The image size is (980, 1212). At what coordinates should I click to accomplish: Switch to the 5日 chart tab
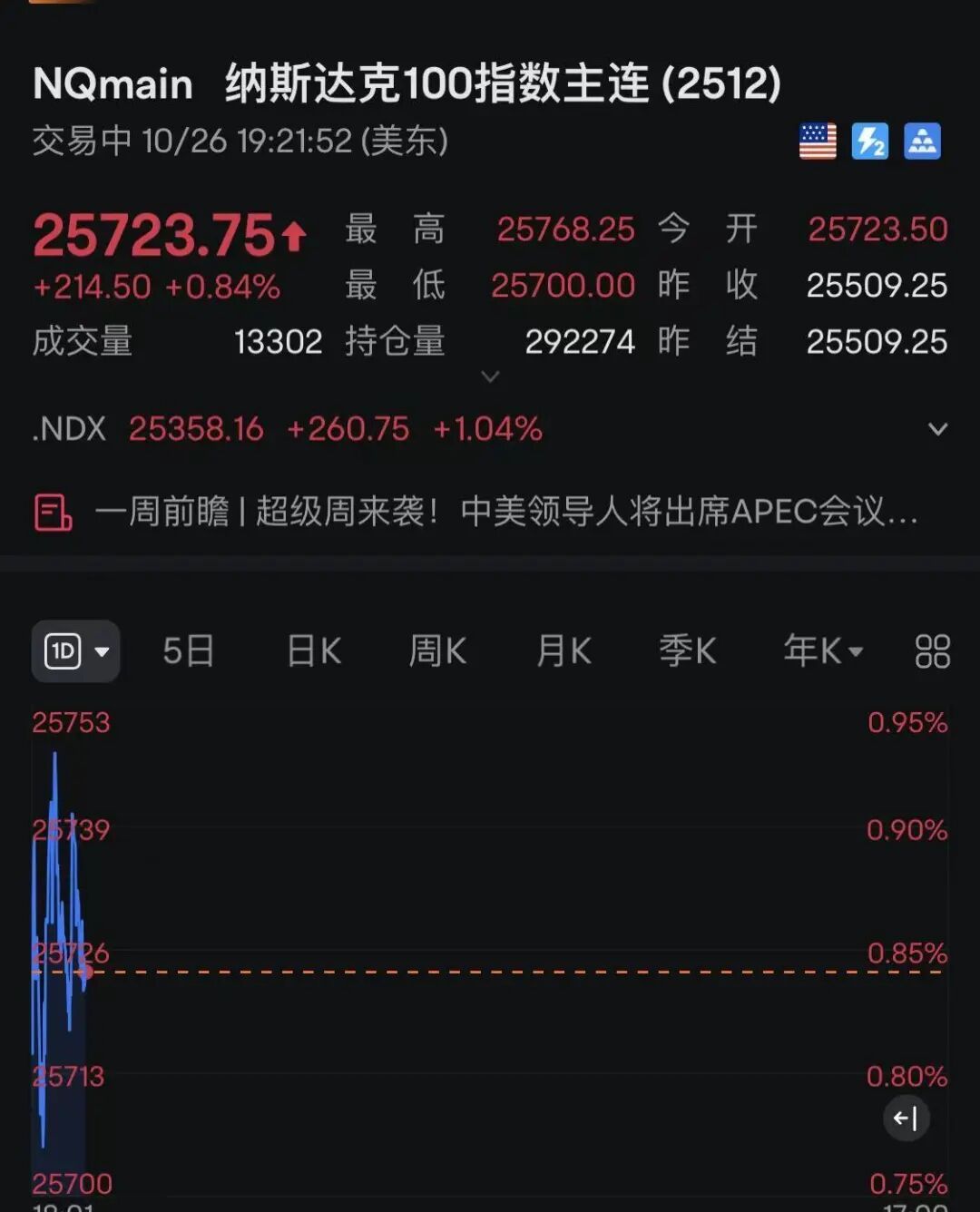click(188, 651)
